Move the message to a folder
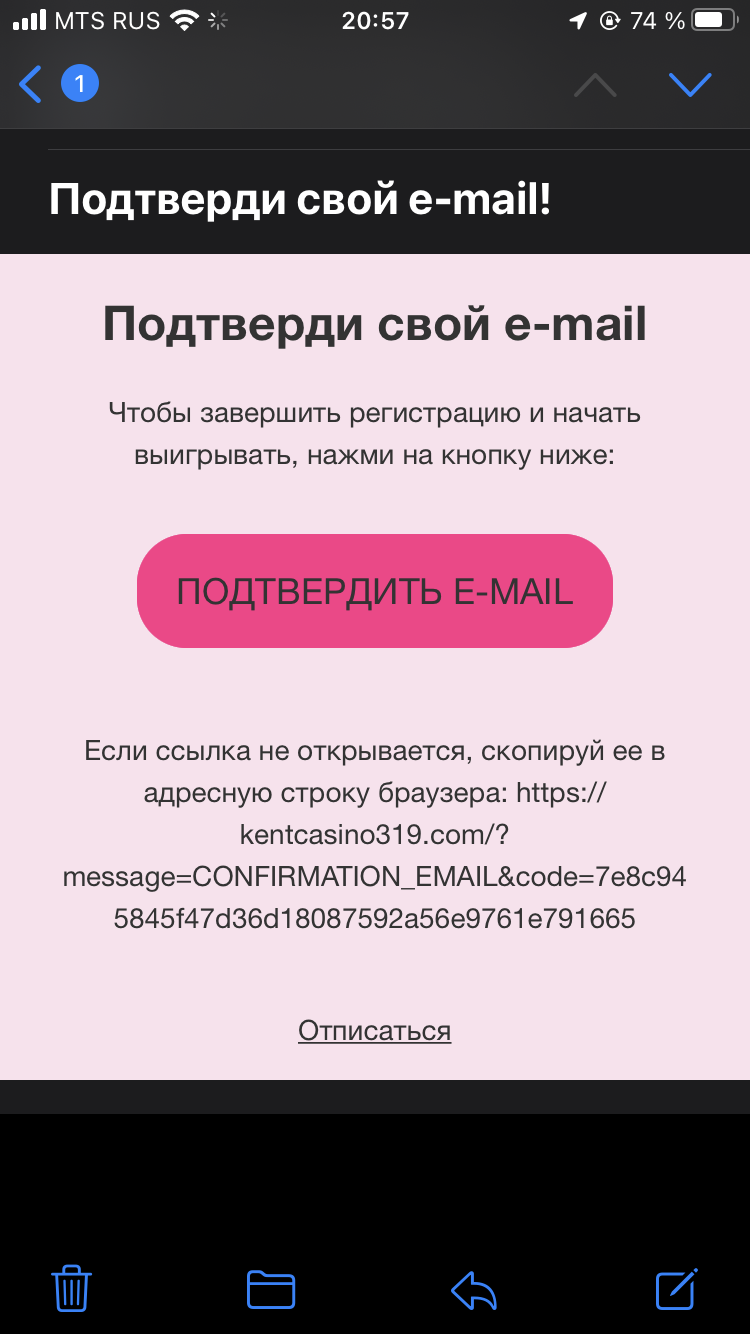This screenshot has width=750, height=1334. click(x=271, y=1289)
